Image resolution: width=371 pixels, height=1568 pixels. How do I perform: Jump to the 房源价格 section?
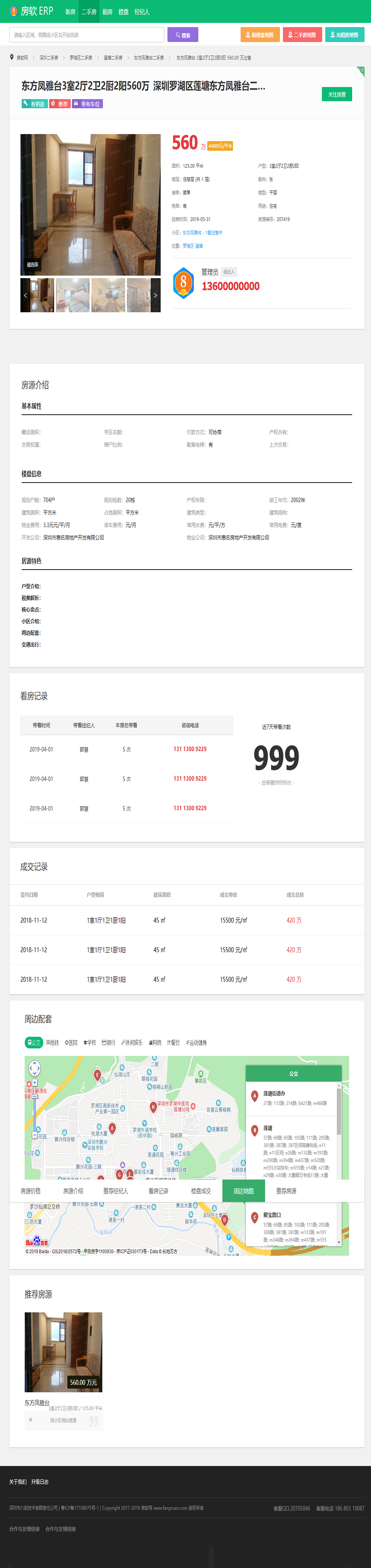(x=30, y=1191)
